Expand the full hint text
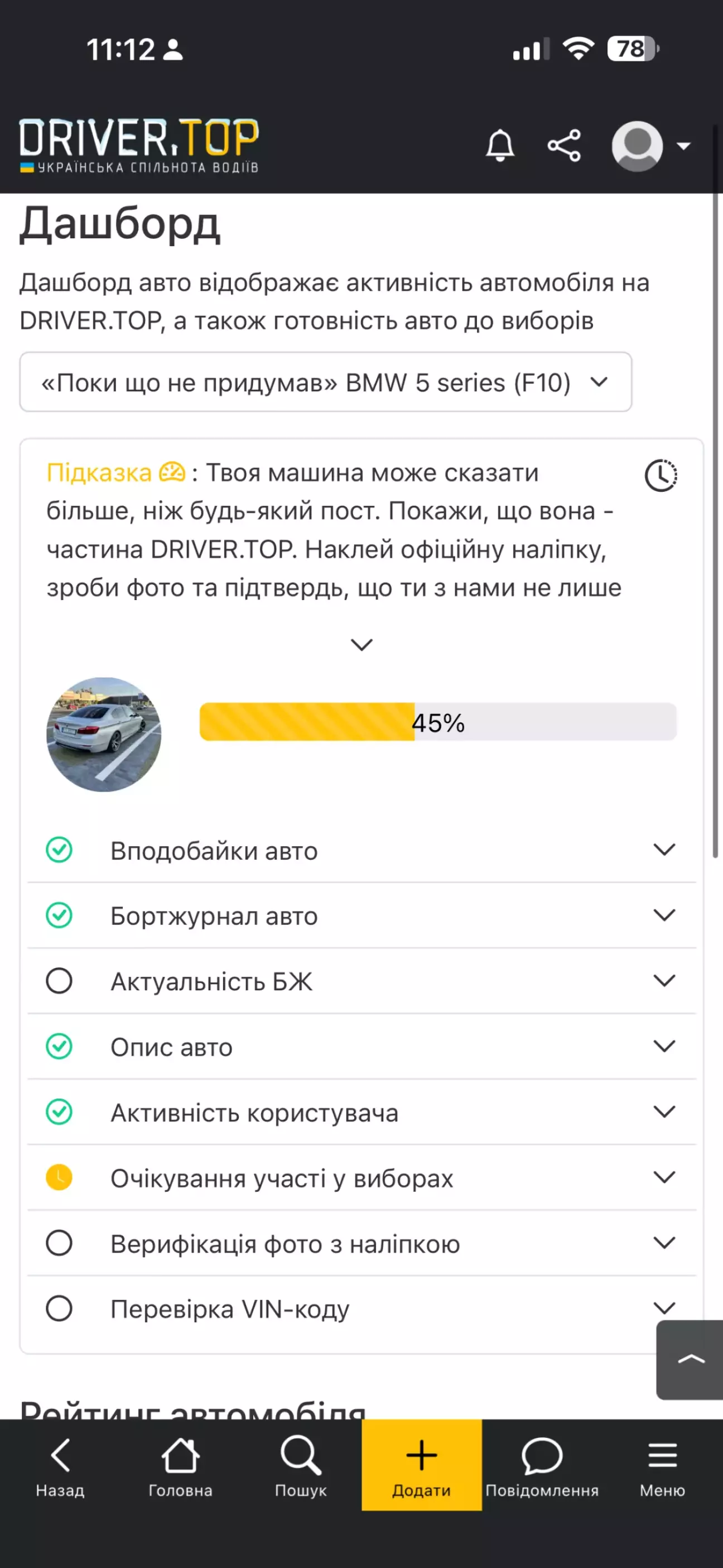Screen dimensions: 723x1568 point(361,645)
